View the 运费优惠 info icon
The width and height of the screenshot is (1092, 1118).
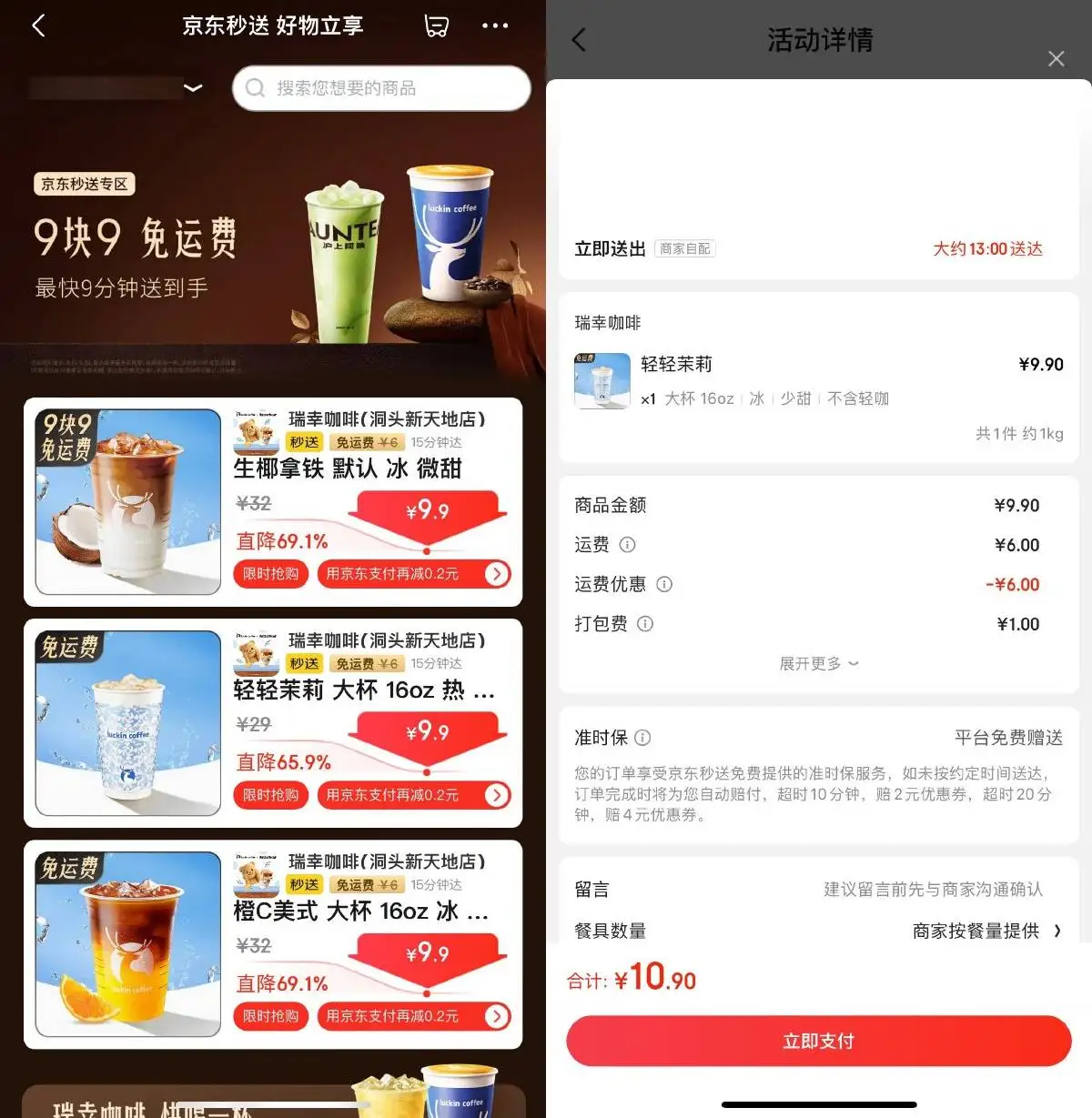665,585
